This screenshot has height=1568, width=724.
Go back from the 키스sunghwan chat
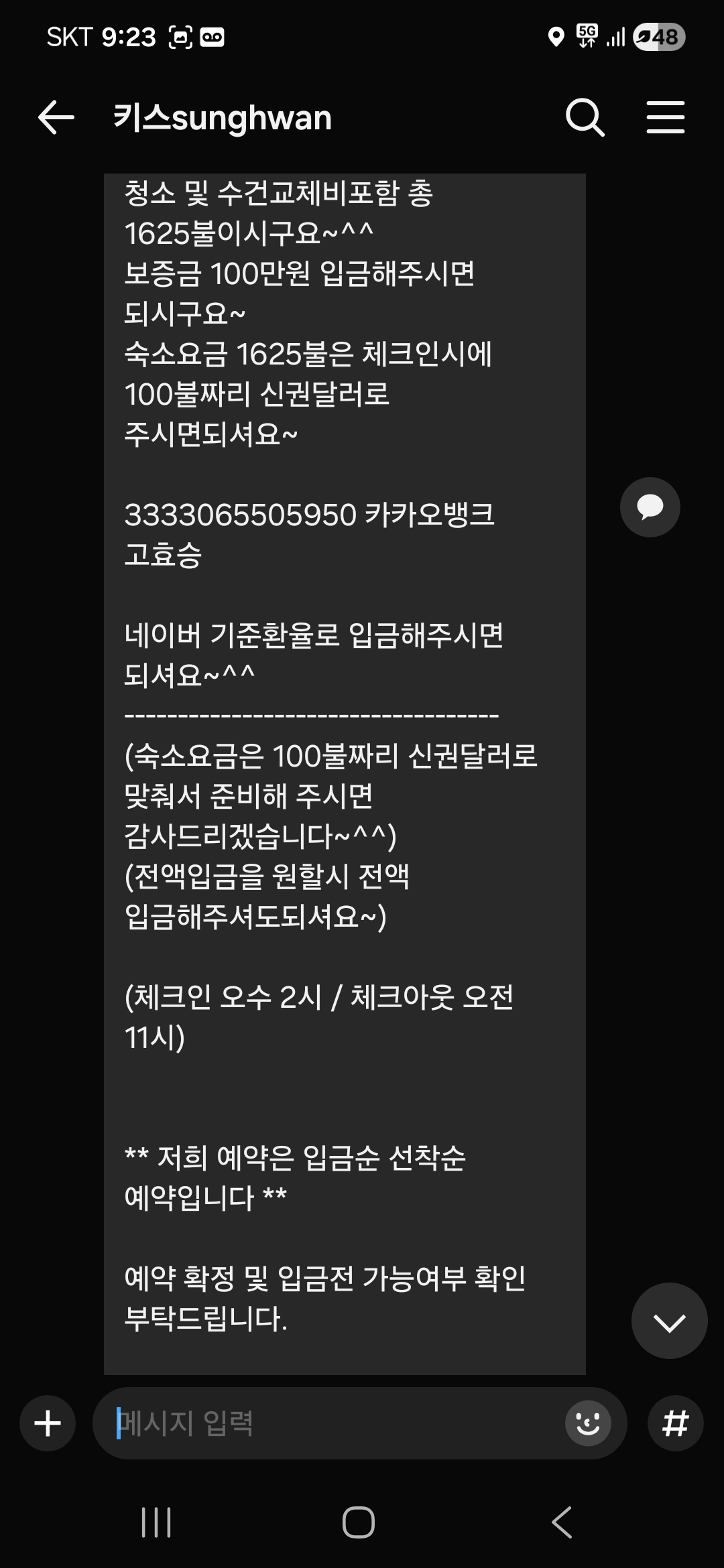(56, 118)
